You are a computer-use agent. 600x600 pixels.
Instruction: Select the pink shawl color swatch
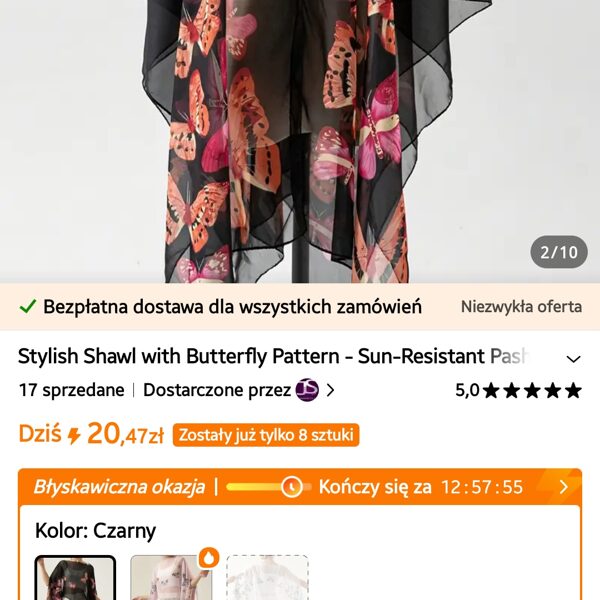coord(170,579)
